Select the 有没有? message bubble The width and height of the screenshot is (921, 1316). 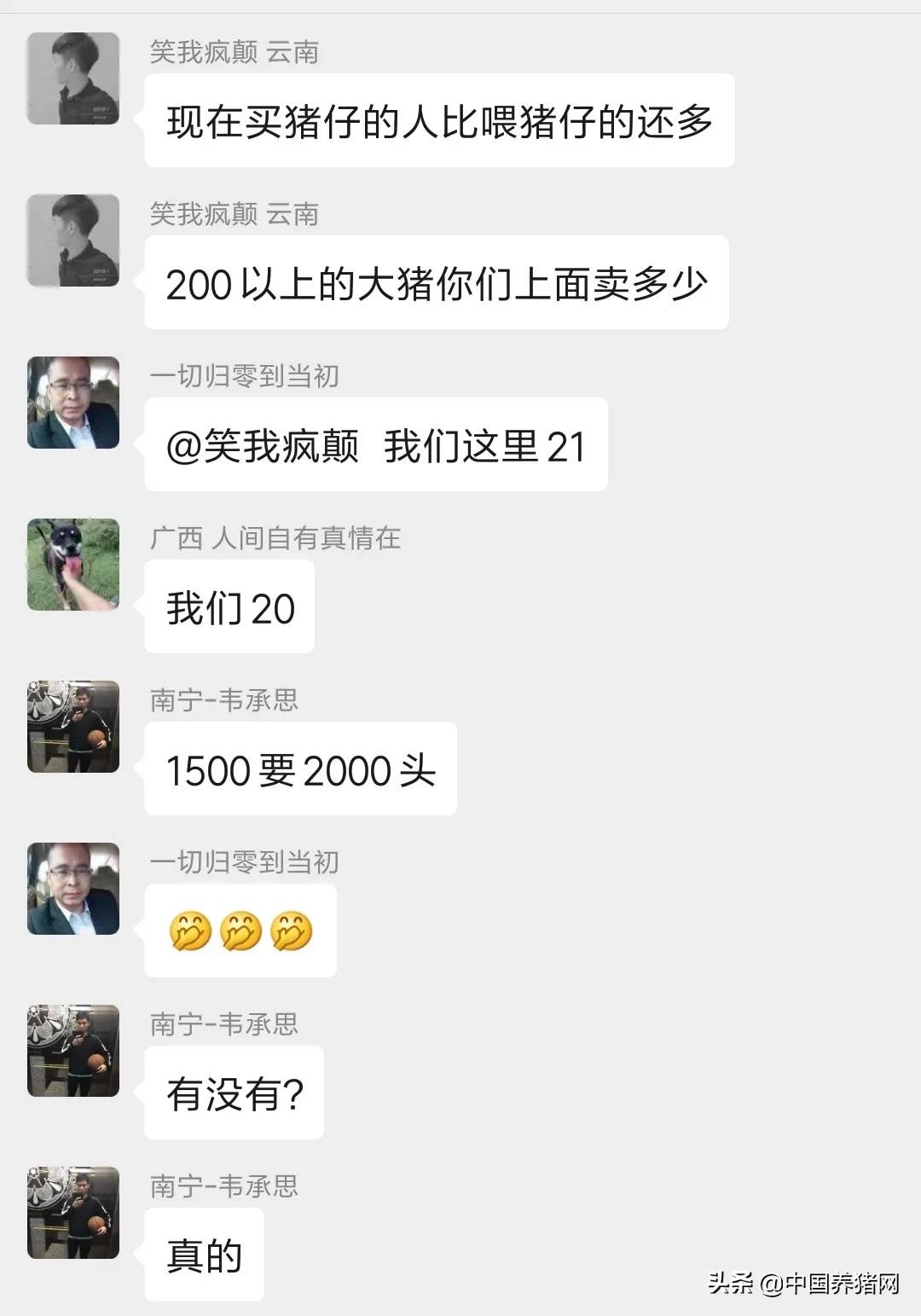click(234, 1093)
